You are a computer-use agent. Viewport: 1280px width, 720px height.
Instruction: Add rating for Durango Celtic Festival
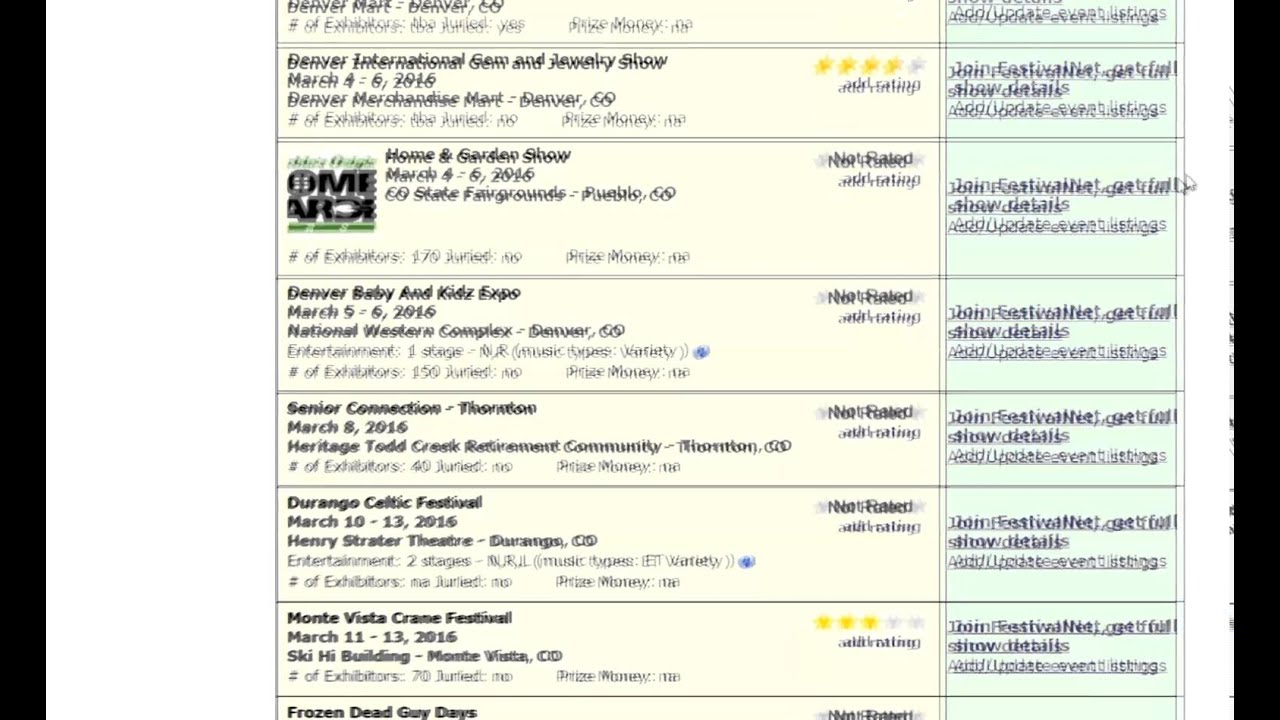click(879, 527)
